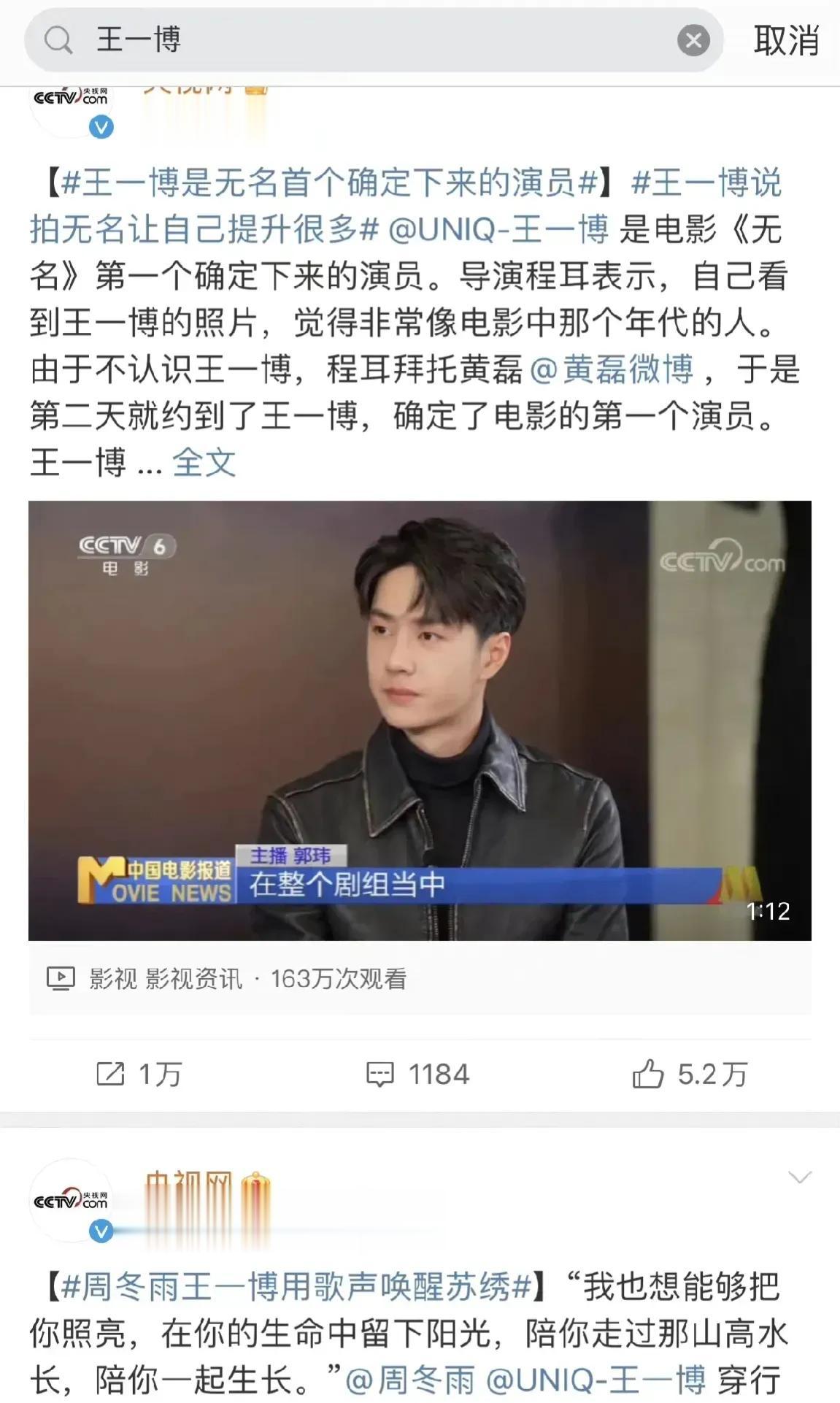
Task: Like the post with 5.2万 likes
Action: click(690, 1074)
